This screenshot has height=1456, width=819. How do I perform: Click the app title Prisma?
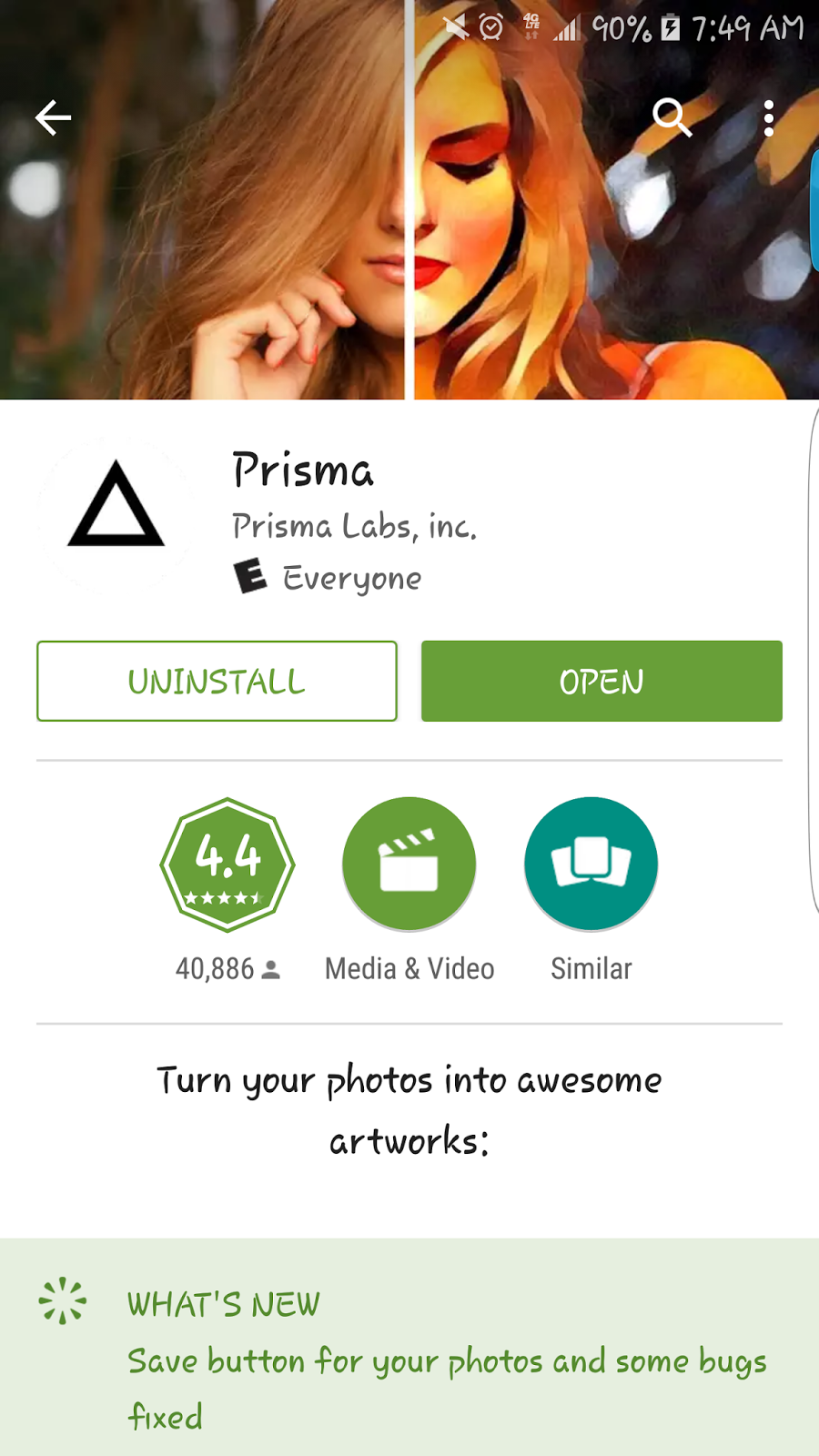click(x=301, y=471)
